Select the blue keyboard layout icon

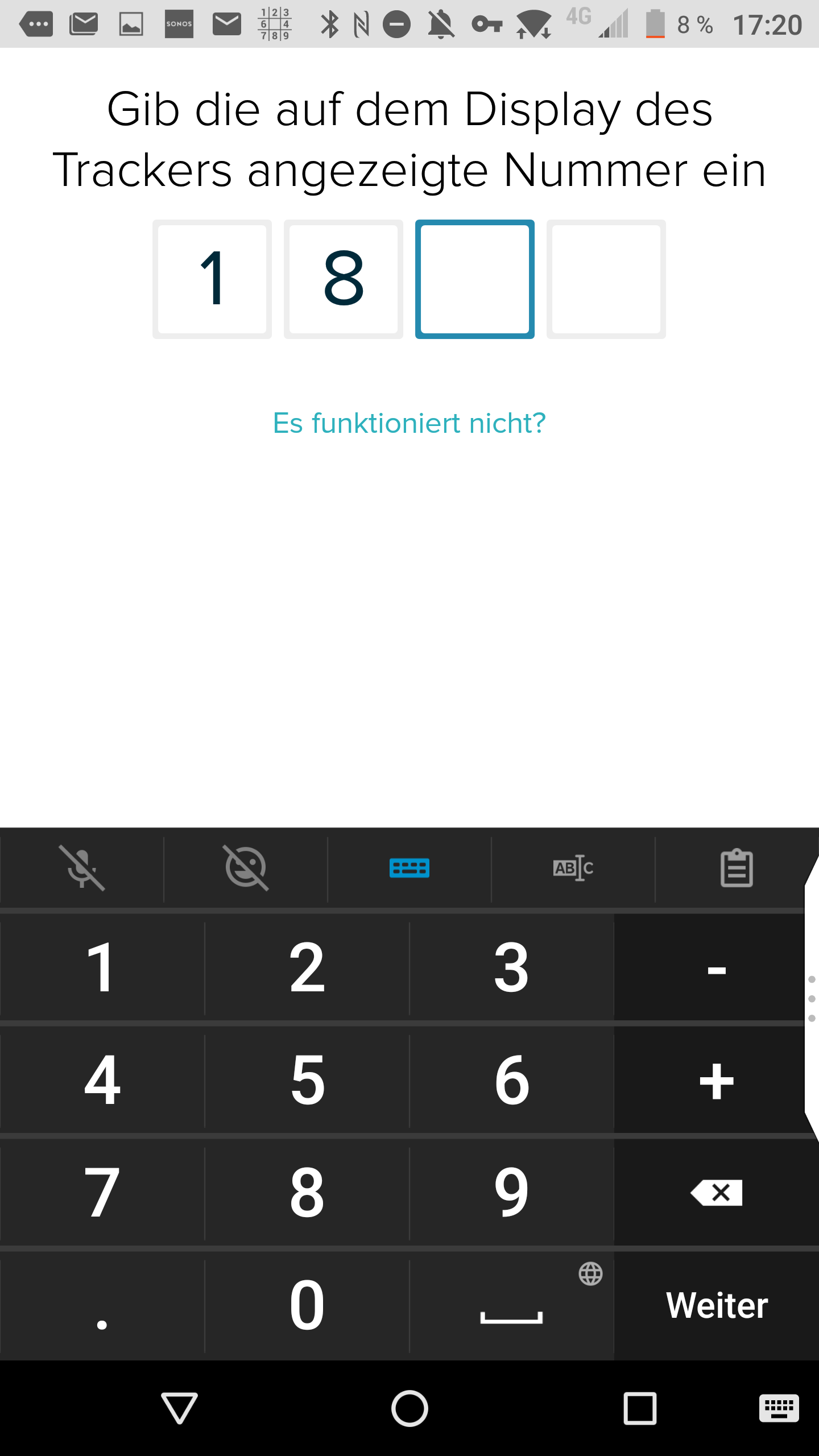pyautogui.click(x=409, y=868)
